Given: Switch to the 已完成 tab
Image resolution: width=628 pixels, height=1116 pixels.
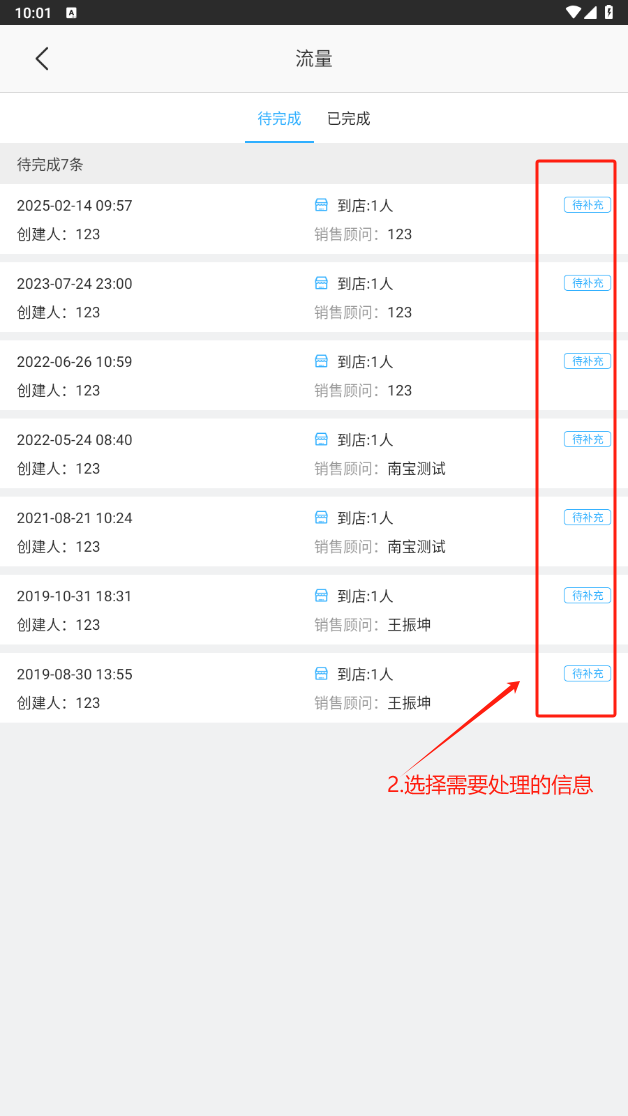Looking at the screenshot, I should pyautogui.click(x=348, y=119).
